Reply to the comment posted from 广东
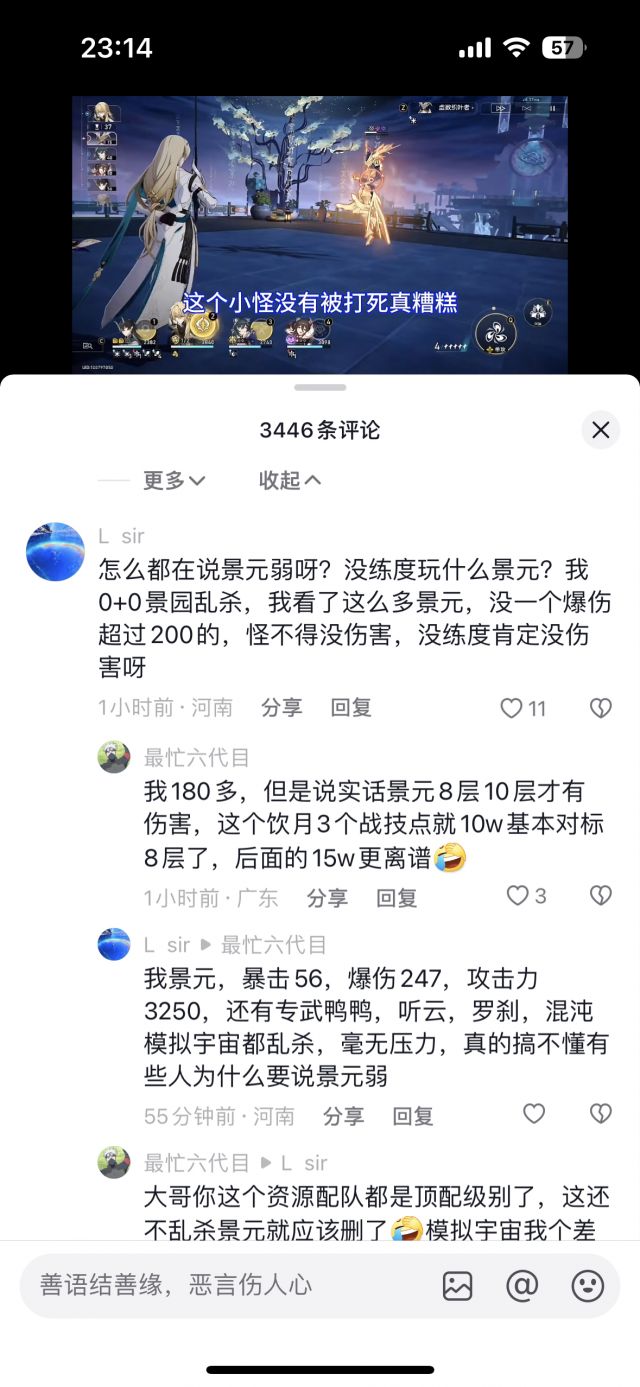Viewport: 640px width, 1387px height. click(396, 898)
